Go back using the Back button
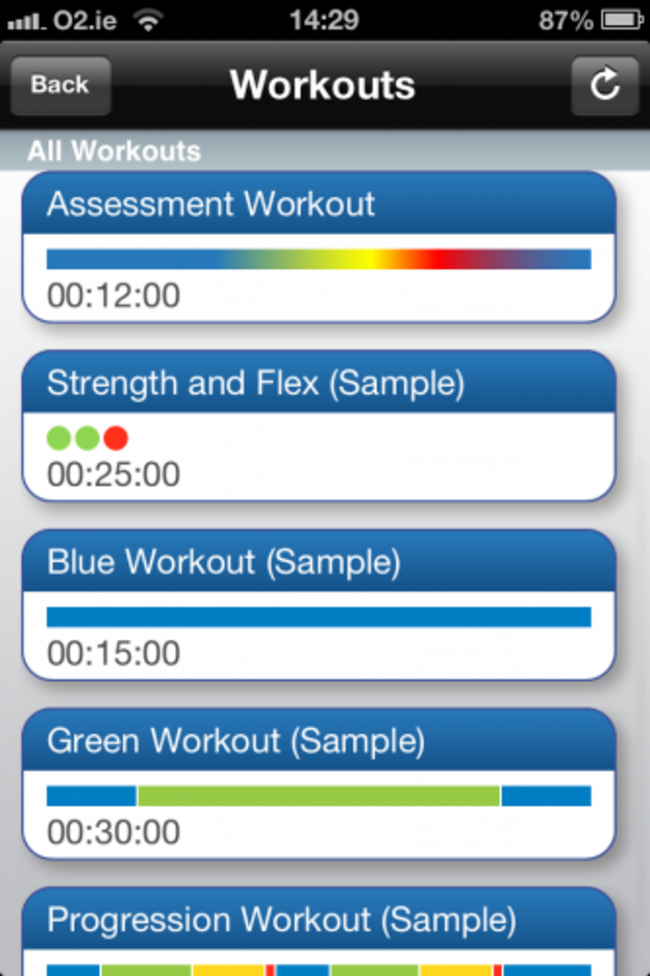The height and width of the screenshot is (976, 650). pyautogui.click(x=60, y=86)
